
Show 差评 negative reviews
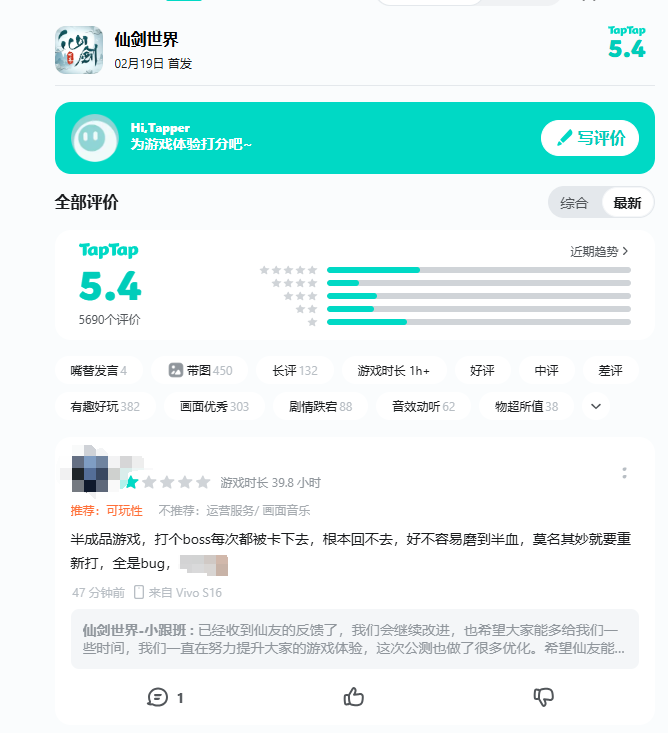pos(610,370)
